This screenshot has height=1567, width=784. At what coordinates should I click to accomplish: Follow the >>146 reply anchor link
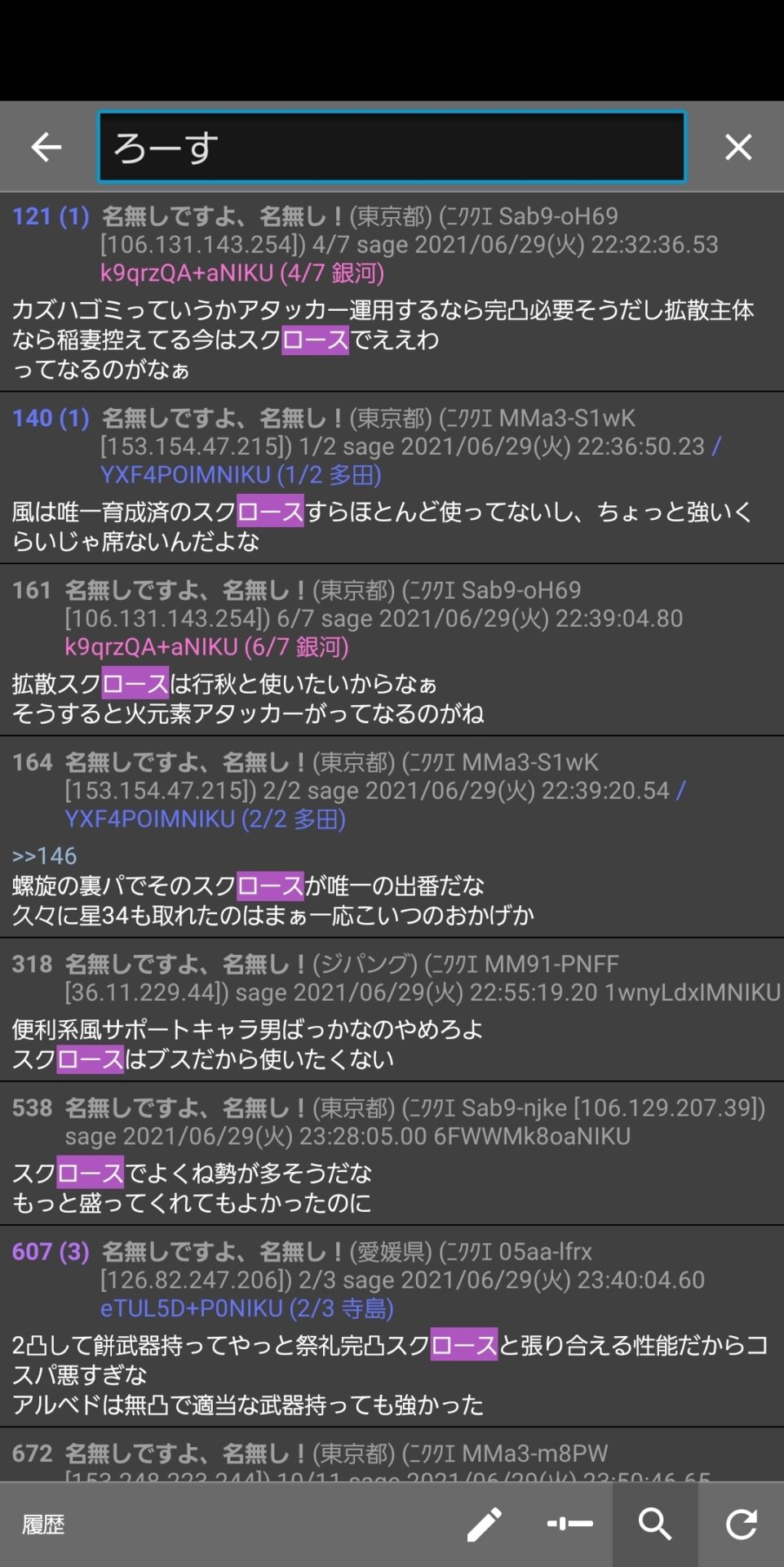44,855
